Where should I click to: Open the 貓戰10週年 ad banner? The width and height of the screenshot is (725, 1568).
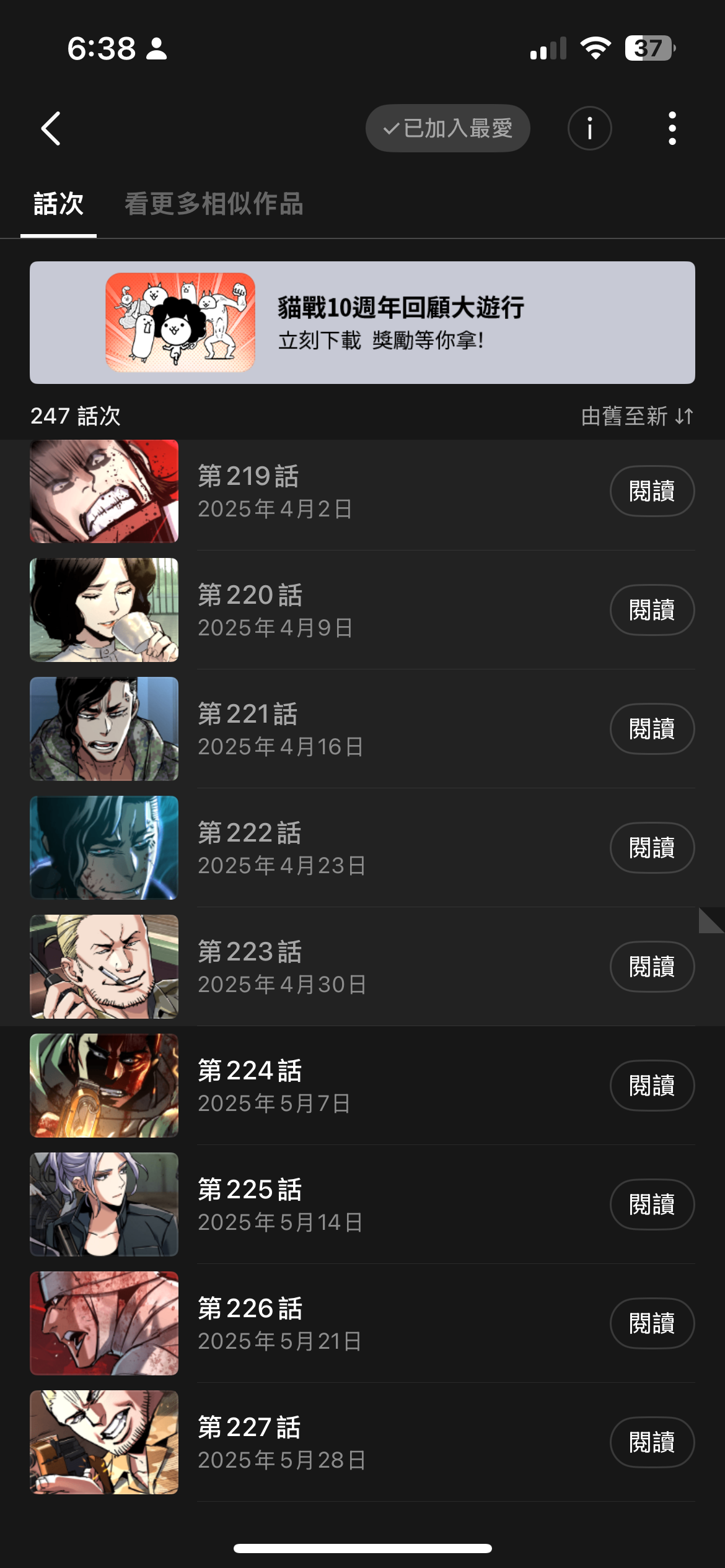pyautogui.click(x=362, y=323)
